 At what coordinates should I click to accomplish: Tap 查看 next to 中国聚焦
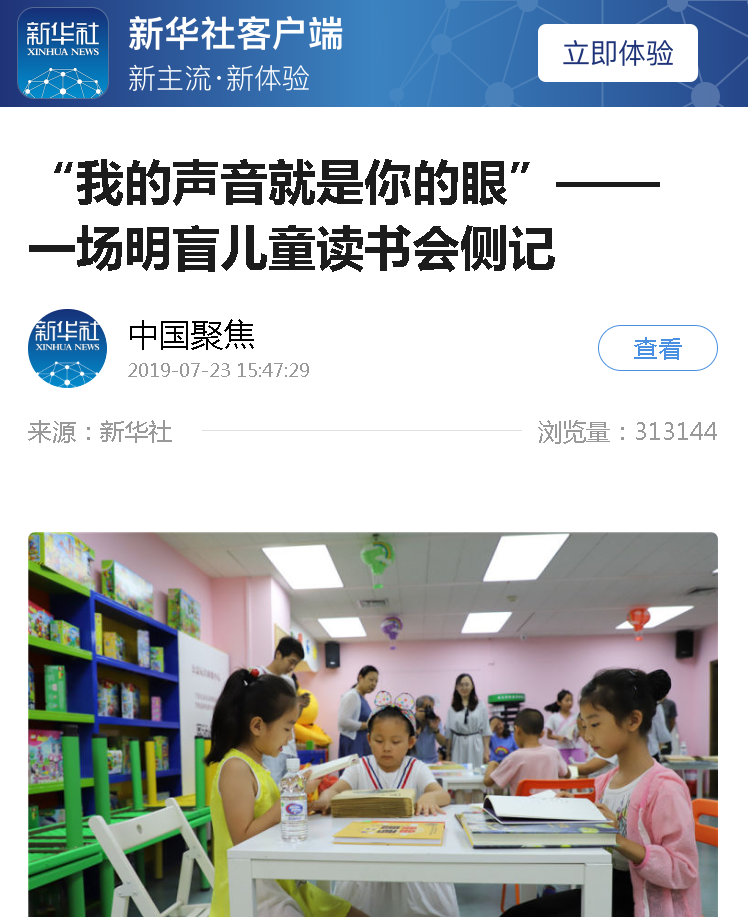click(x=657, y=348)
